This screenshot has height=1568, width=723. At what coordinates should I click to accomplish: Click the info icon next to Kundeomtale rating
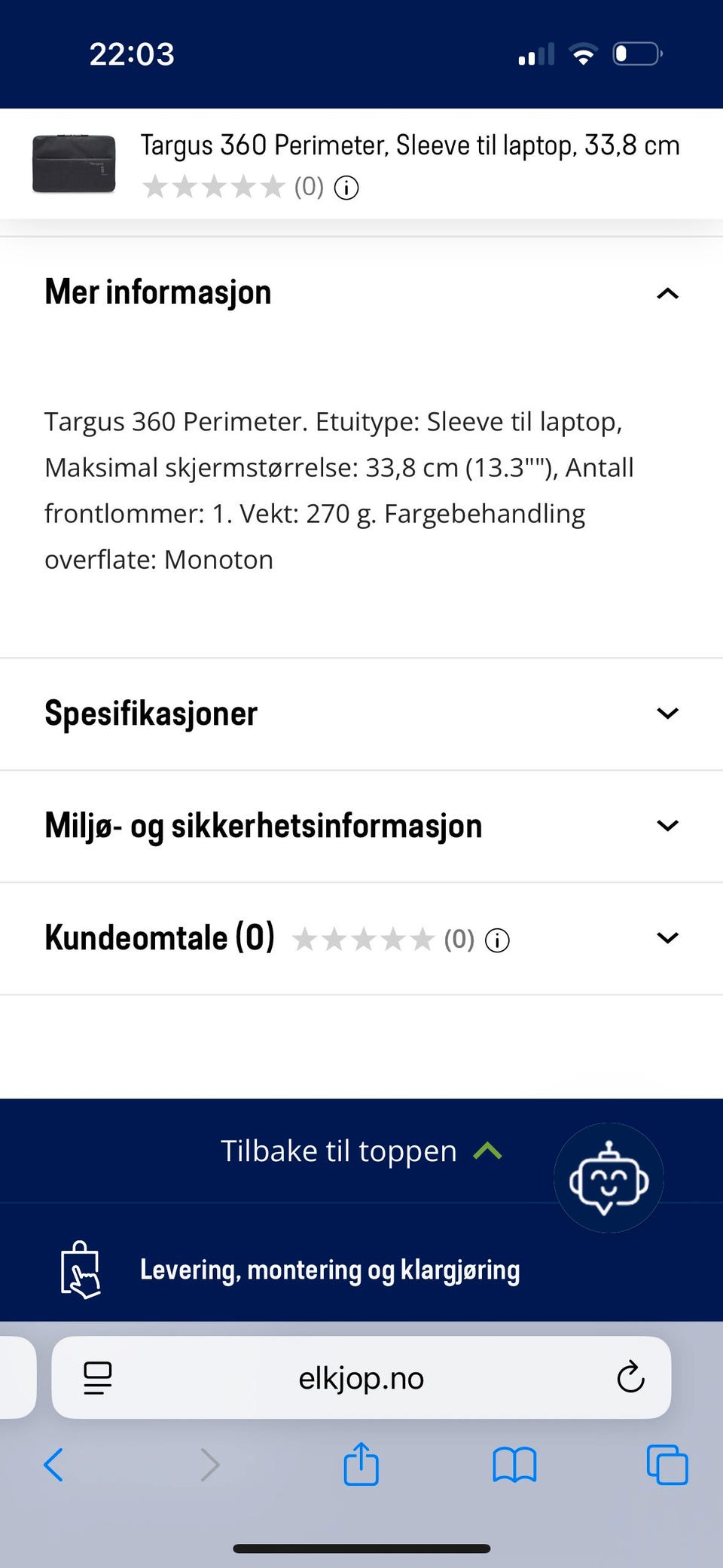[x=497, y=940]
